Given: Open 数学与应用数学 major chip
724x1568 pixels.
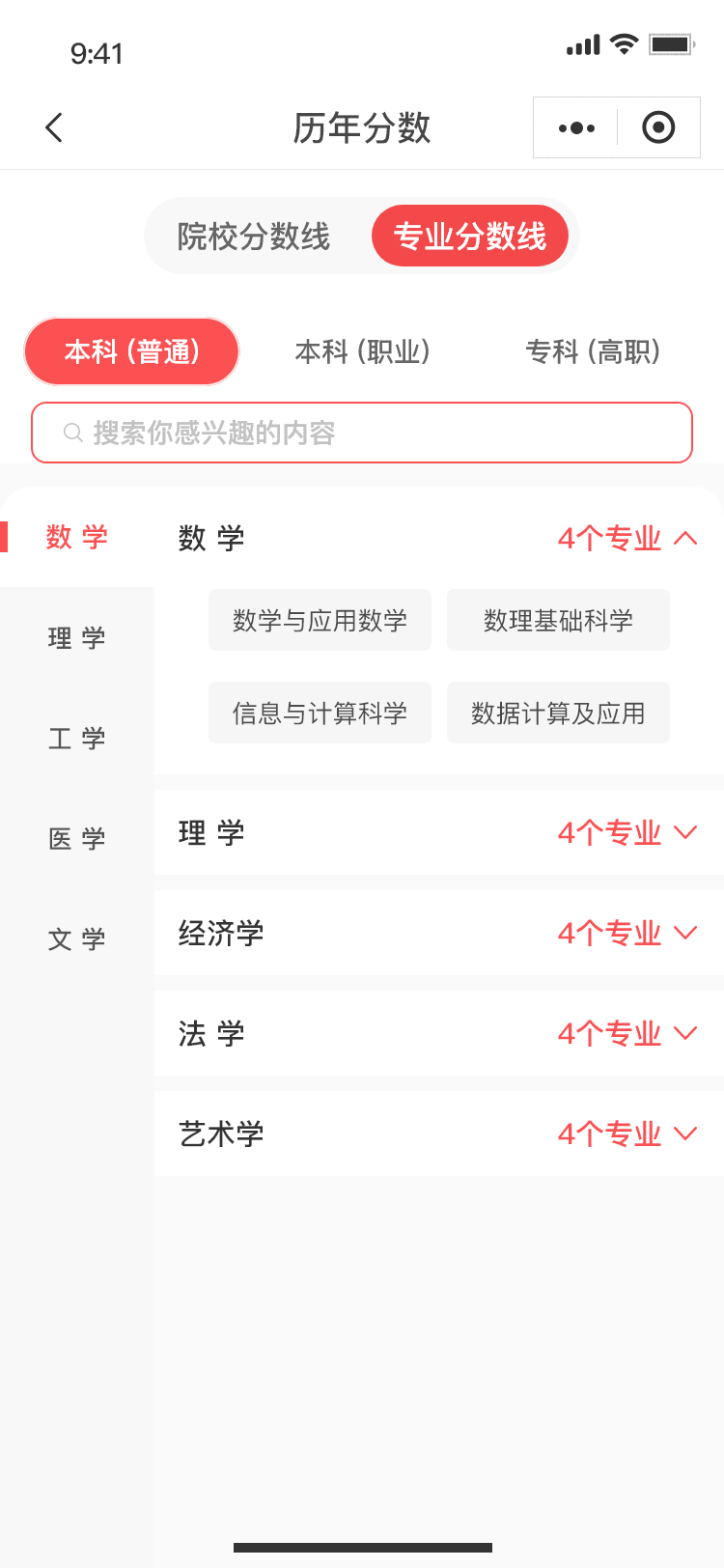Looking at the screenshot, I should [x=320, y=620].
